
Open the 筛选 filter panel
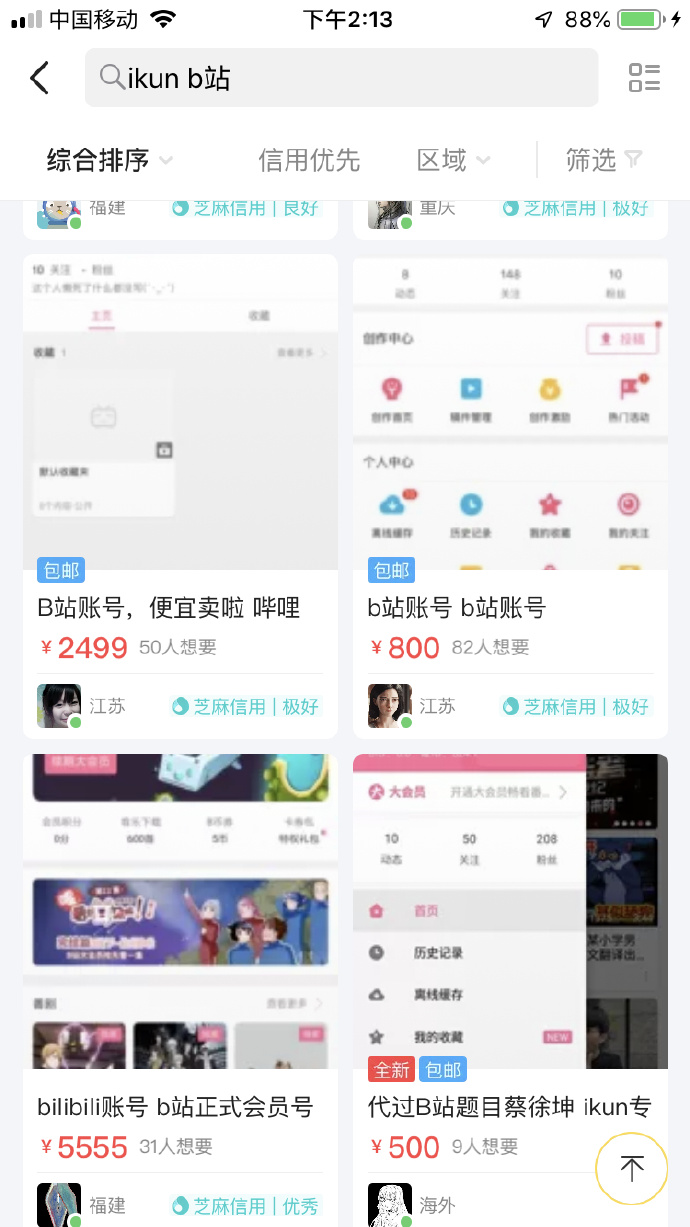(x=603, y=160)
